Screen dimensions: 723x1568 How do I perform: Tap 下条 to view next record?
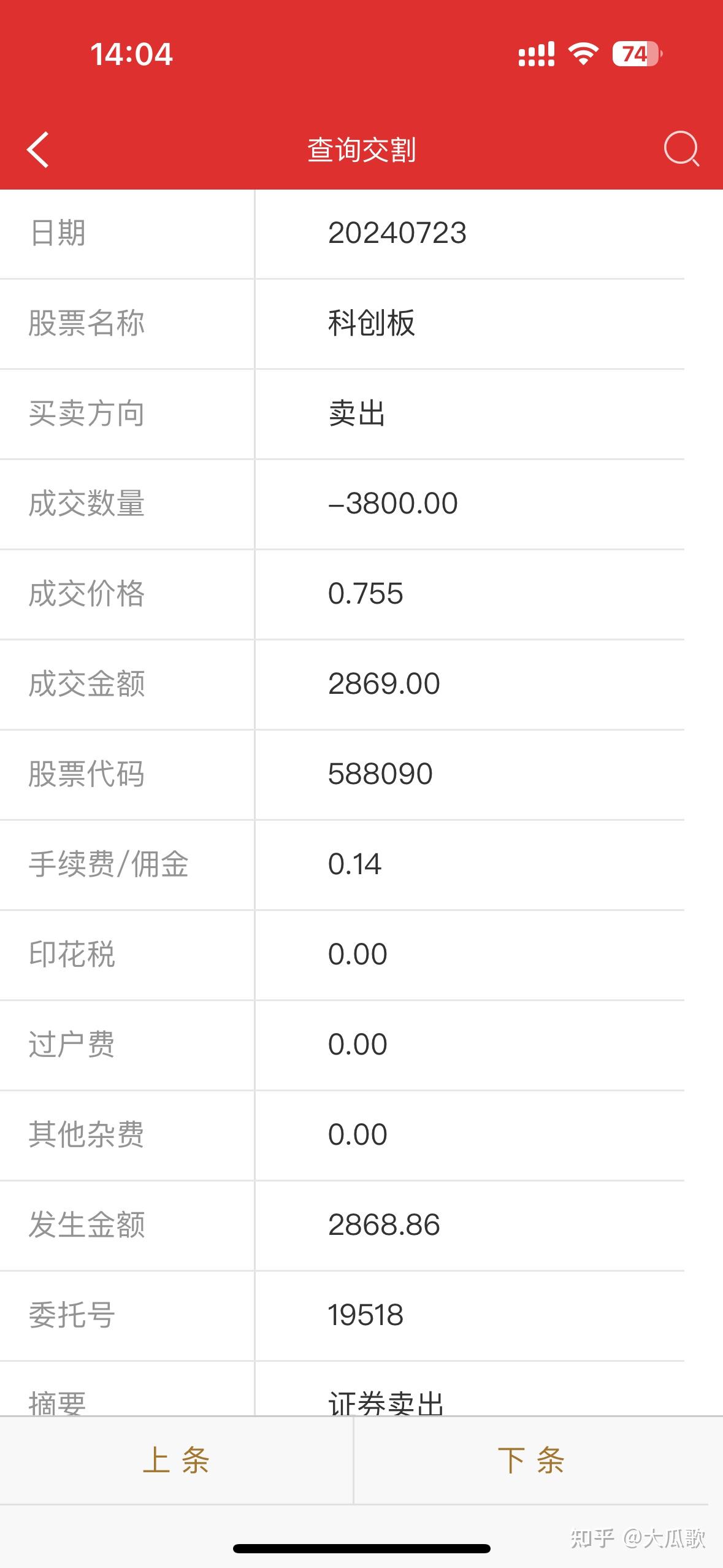point(532,1461)
